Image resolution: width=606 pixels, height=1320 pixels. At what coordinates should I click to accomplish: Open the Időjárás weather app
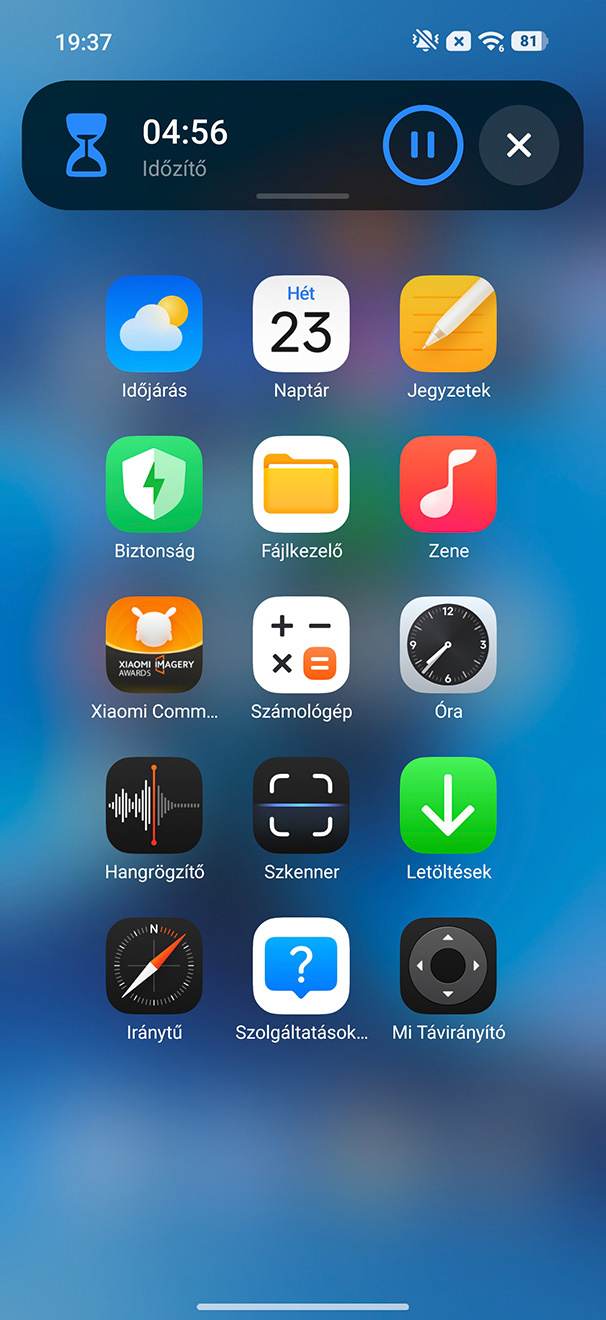tap(154, 324)
